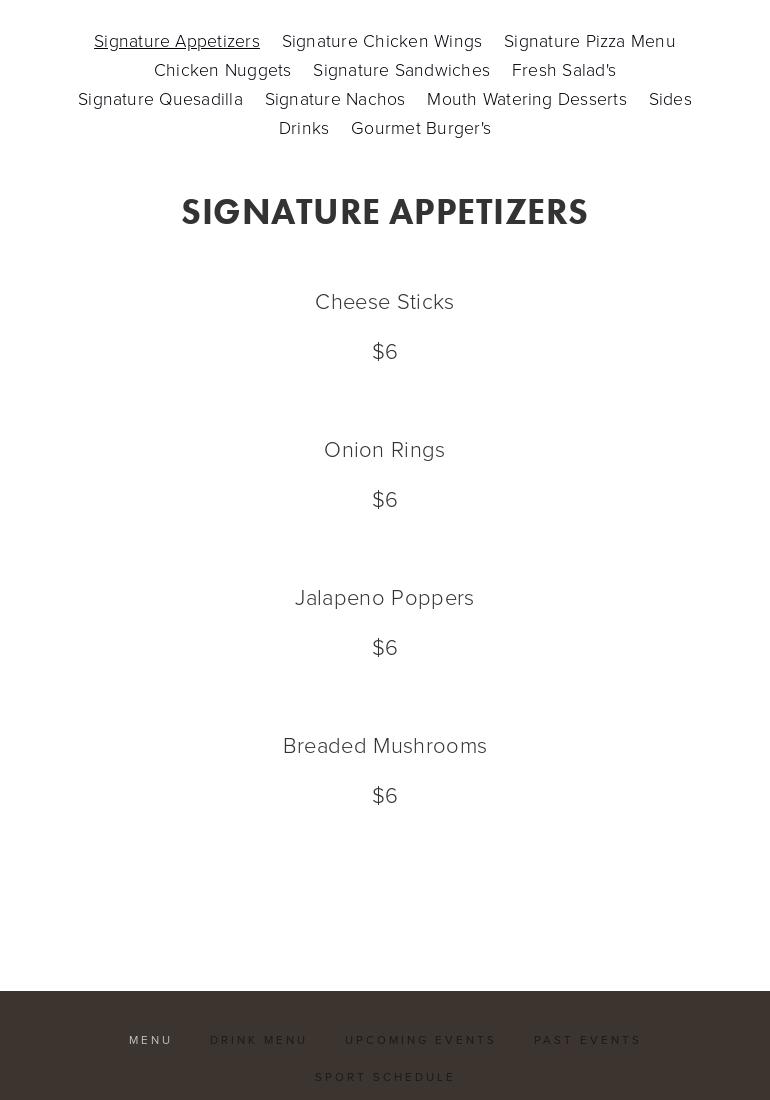Open Mouth Watering Desserts
Image resolution: width=770 pixels, height=1100 pixels.
(x=527, y=99)
